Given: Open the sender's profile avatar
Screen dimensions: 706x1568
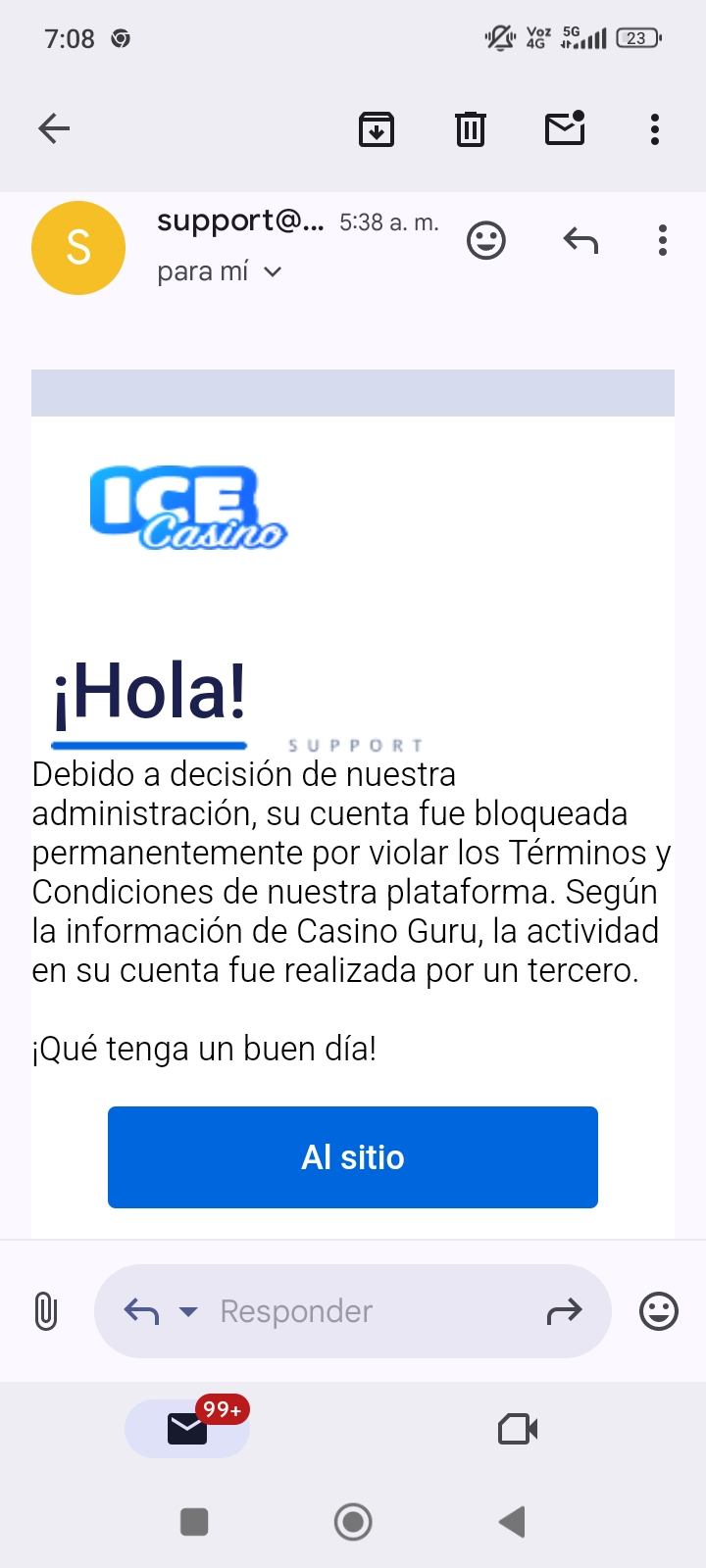Looking at the screenshot, I should tap(78, 247).
